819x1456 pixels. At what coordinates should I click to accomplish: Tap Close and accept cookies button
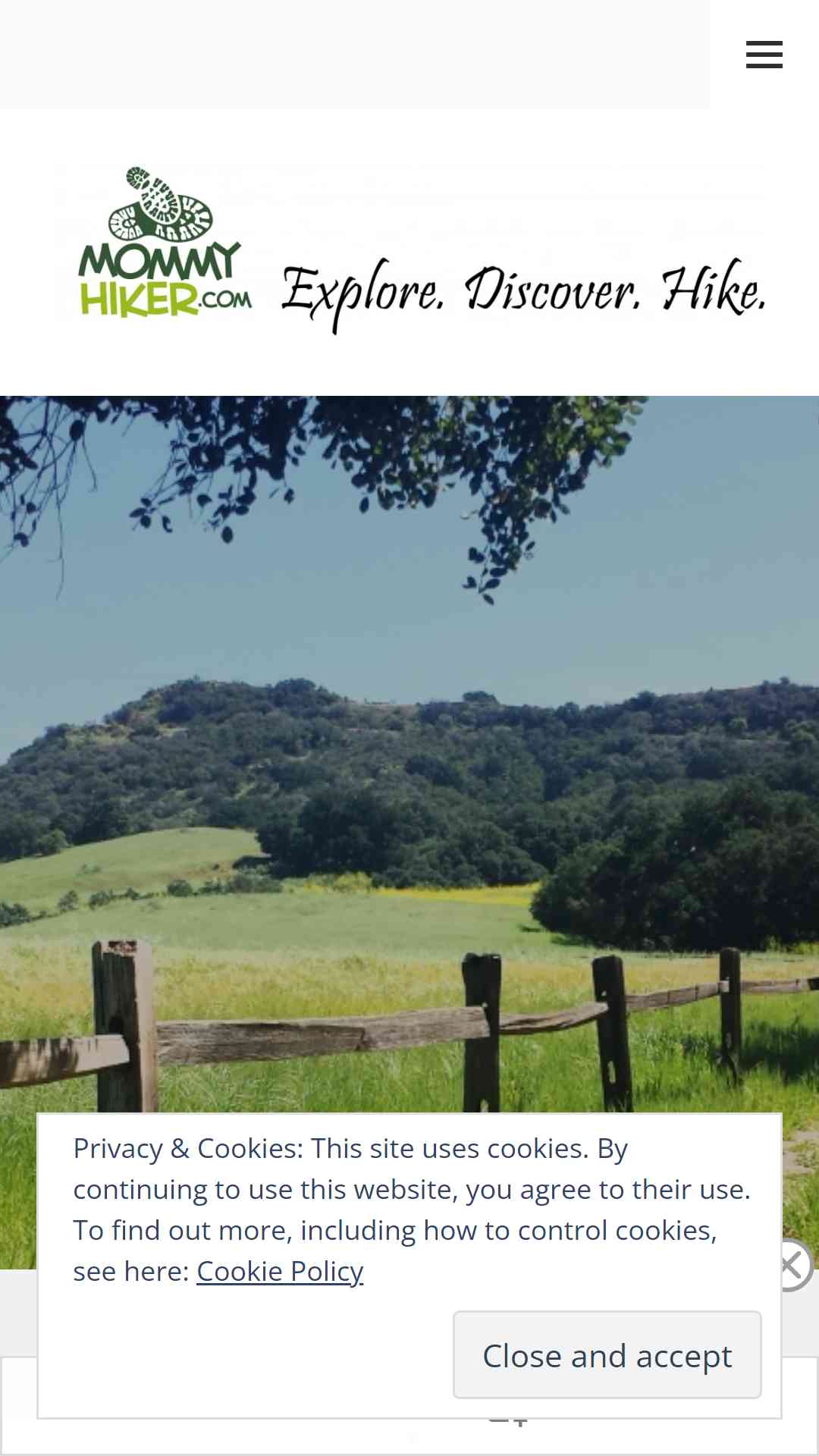[607, 1355]
